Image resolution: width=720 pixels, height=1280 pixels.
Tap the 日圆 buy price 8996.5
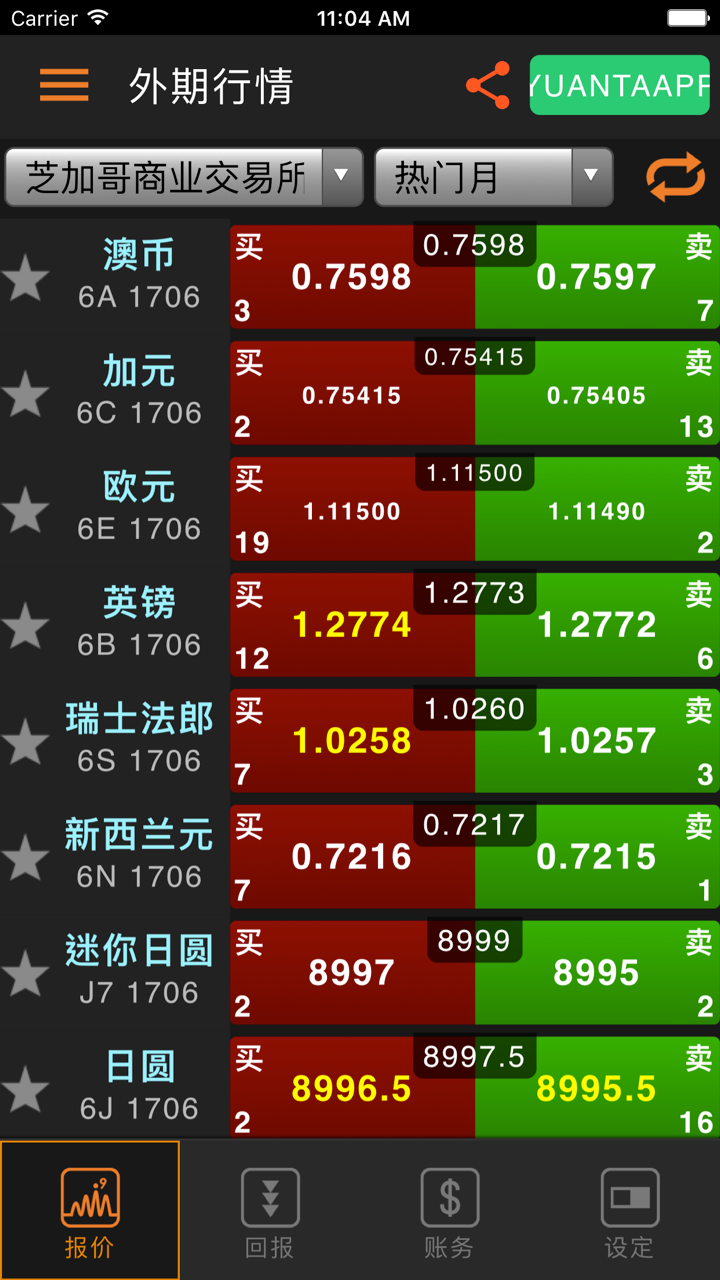tap(352, 1089)
